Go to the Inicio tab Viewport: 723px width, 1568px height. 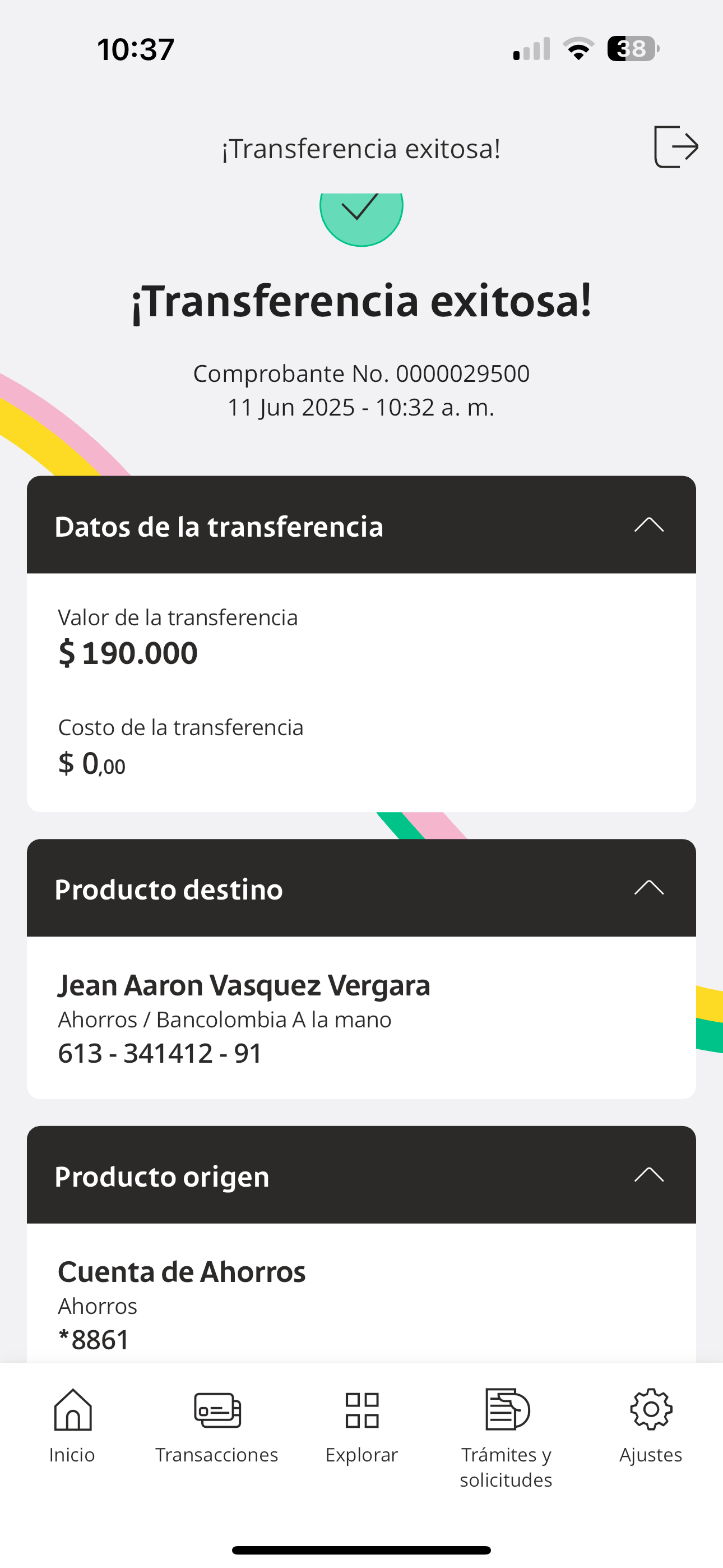point(72,1424)
